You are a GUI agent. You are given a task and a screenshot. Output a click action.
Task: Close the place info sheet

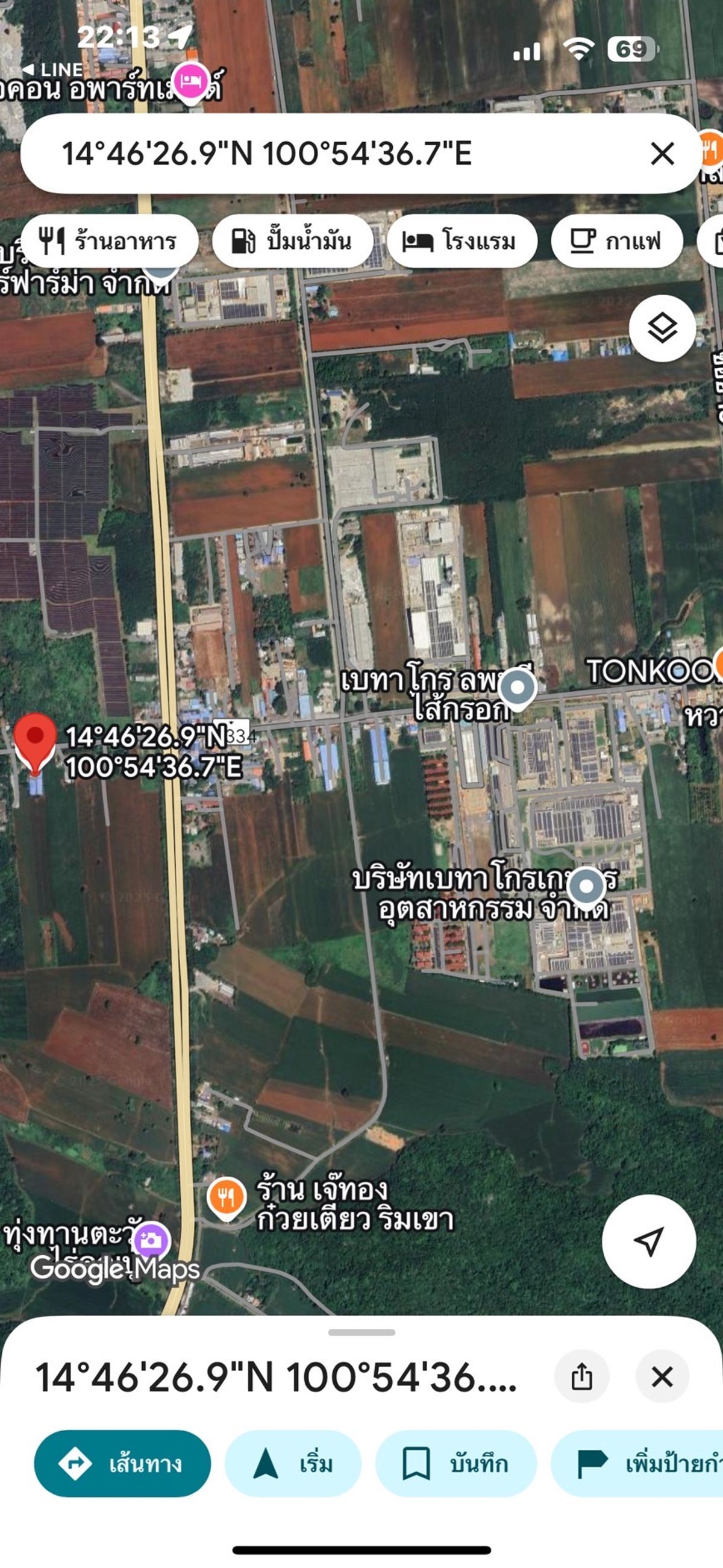[662, 1377]
